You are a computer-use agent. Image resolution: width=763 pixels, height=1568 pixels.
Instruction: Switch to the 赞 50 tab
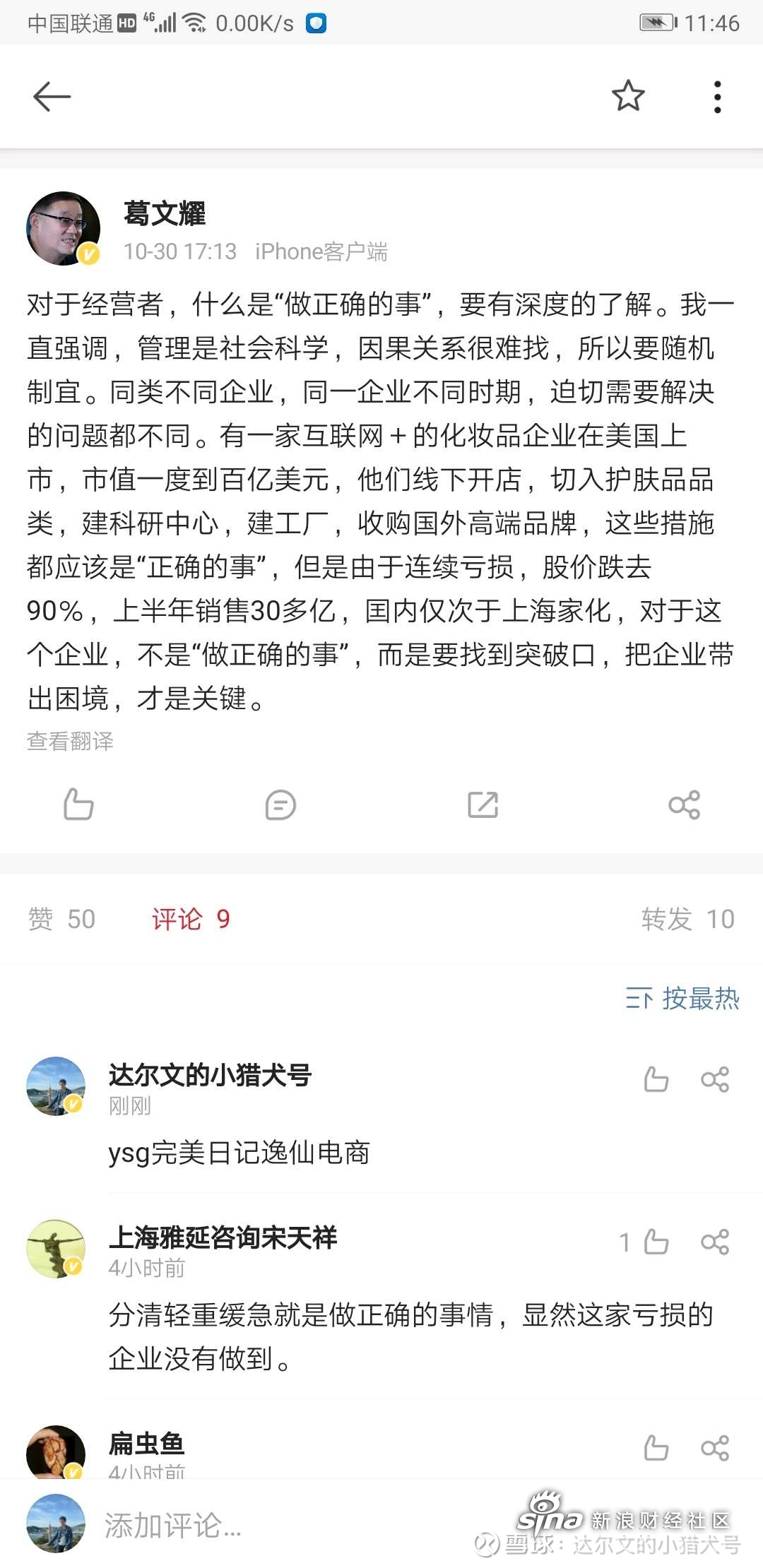pos(61,919)
